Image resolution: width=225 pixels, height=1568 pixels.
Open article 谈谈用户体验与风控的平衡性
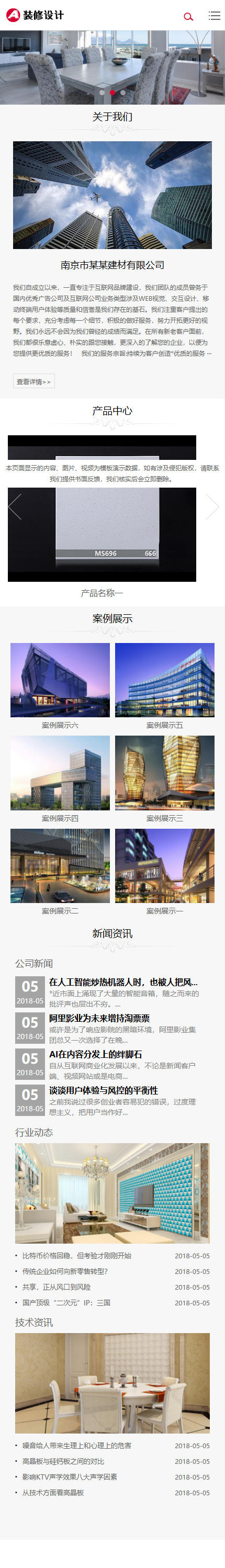tap(104, 1090)
